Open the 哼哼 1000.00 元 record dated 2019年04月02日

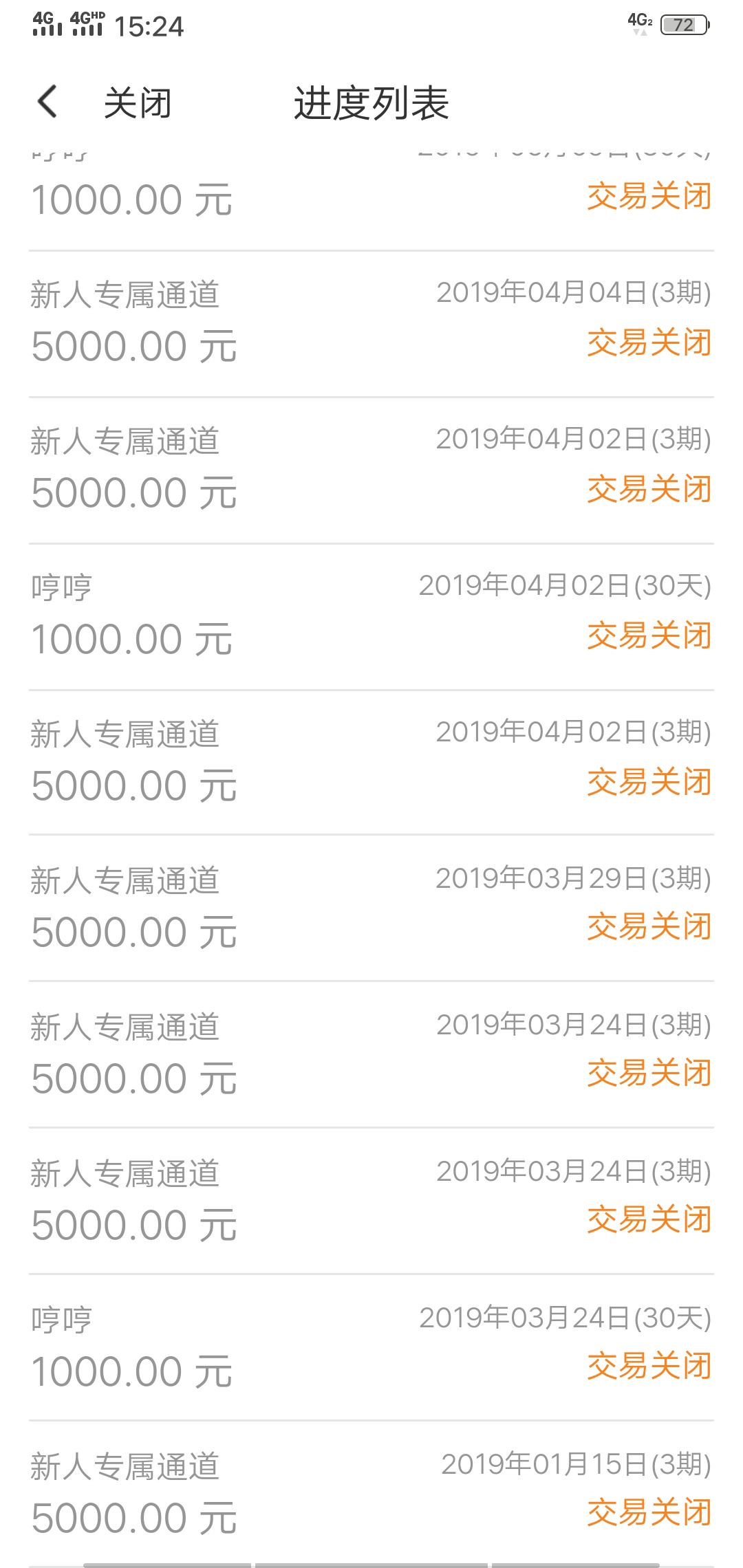[371, 617]
